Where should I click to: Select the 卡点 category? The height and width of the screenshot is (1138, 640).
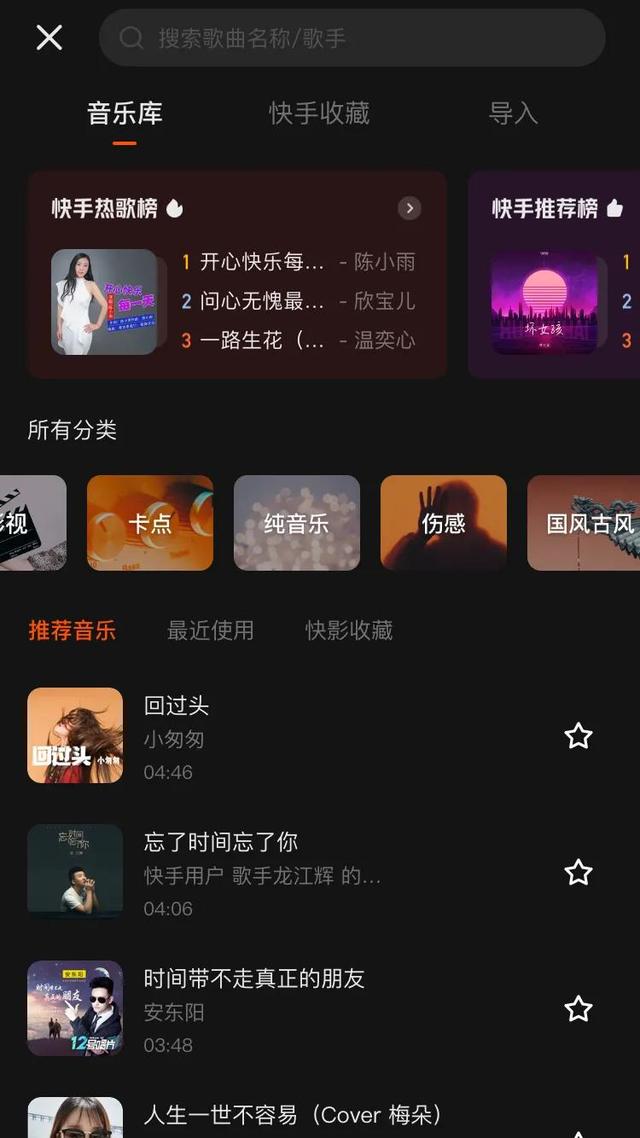(150, 523)
